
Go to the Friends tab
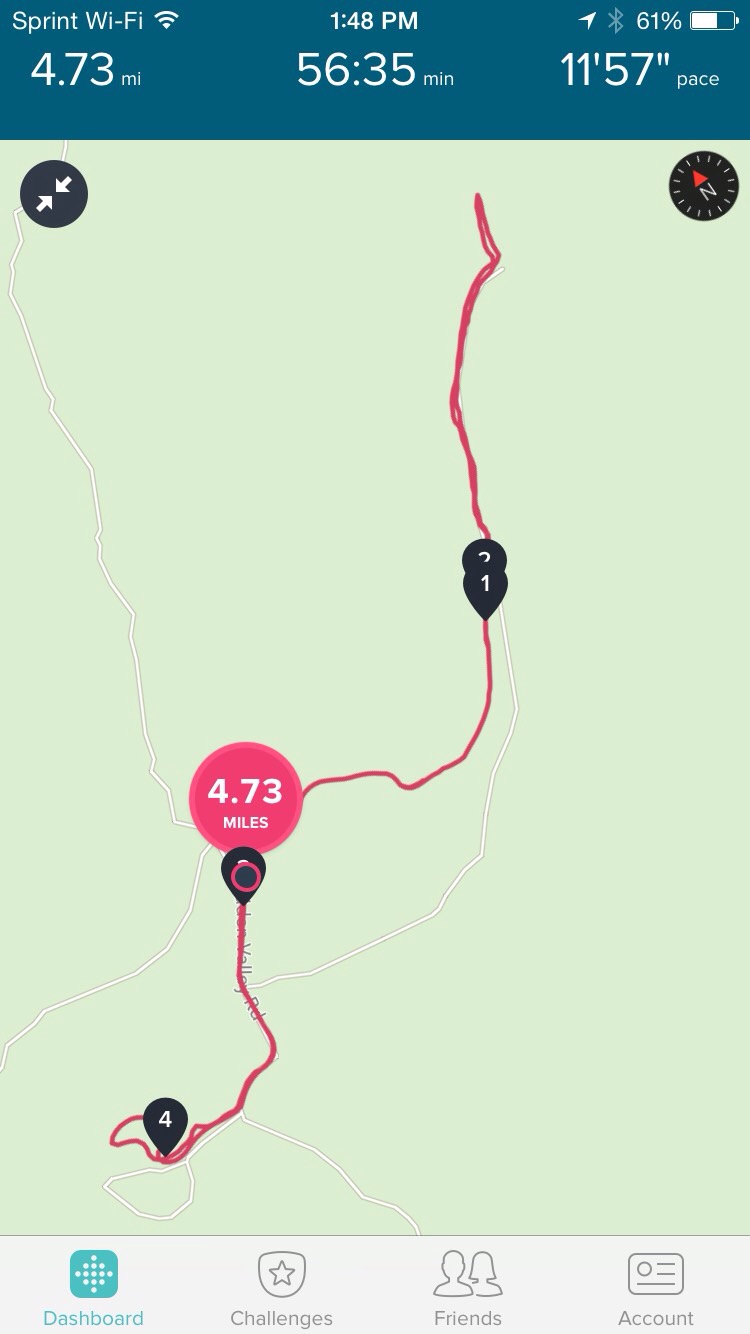click(467, 1288)
